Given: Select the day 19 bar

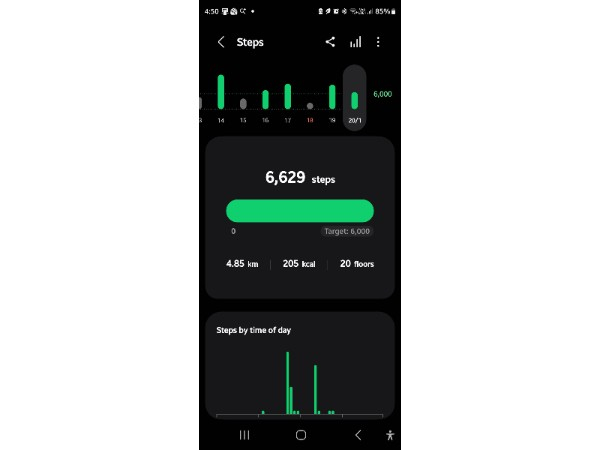Looking at the screenshot, I should (332, 97).
